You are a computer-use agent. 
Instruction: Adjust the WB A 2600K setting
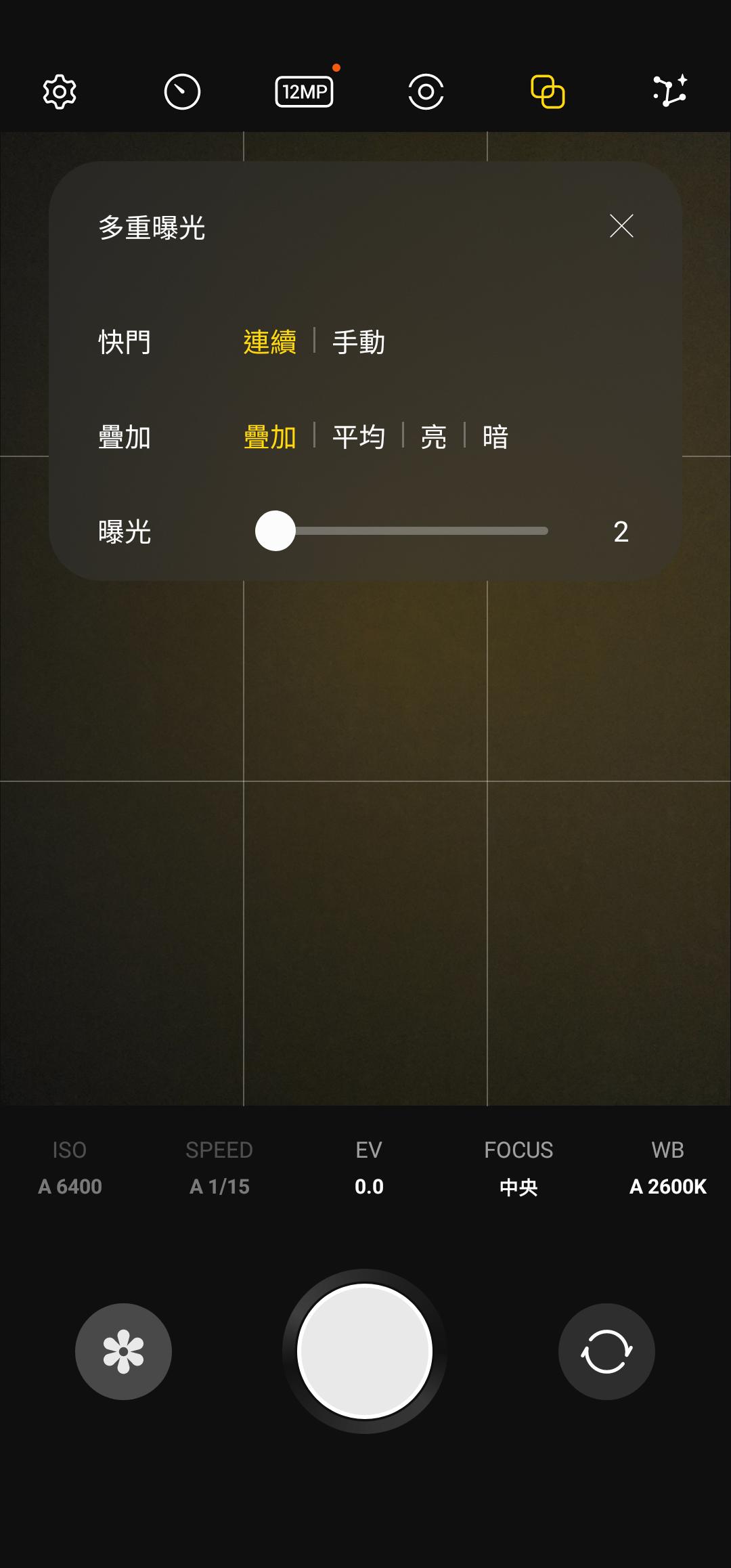(667, 1169)
